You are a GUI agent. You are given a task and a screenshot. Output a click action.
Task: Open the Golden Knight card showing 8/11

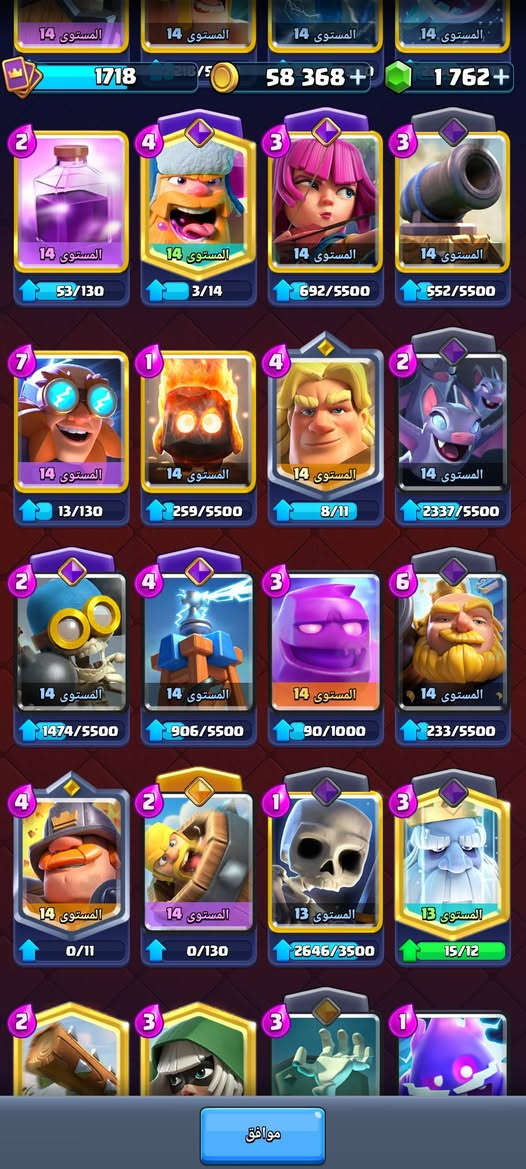pyautogui.click(x=326, y=419)
